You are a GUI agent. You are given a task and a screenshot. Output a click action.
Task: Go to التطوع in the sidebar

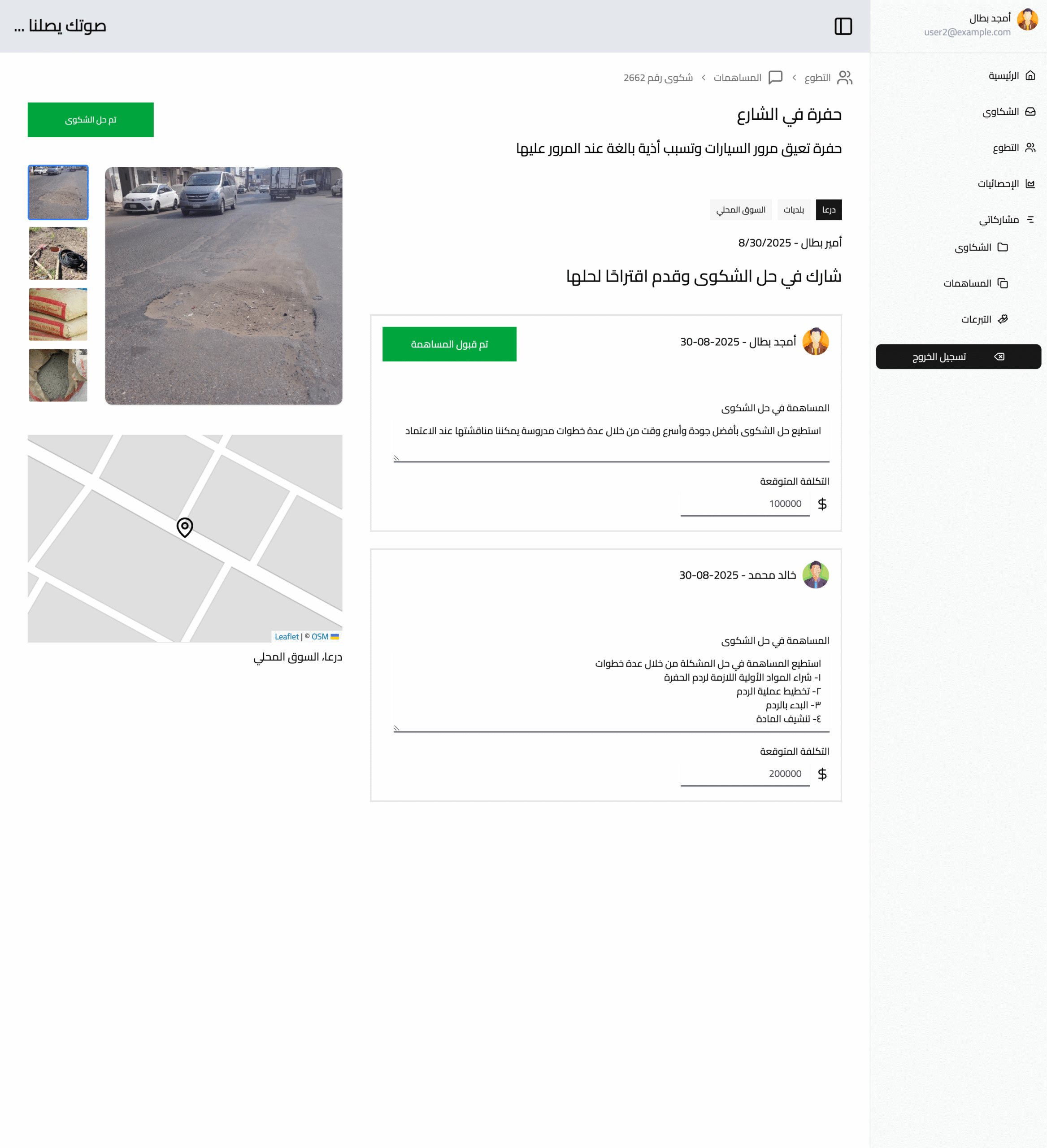pyautogui.click(x=1013, y=148)
